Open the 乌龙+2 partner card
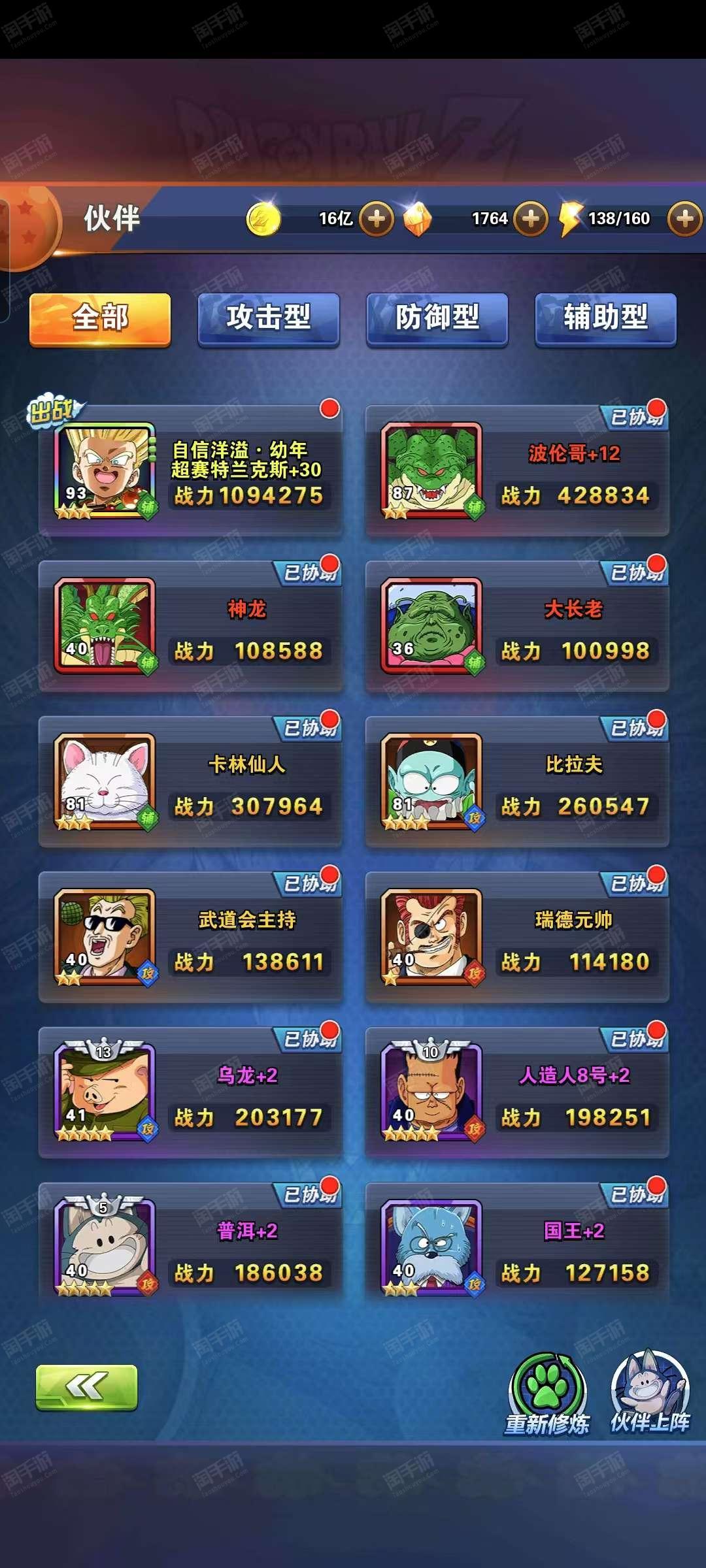 click(190, 1093)
